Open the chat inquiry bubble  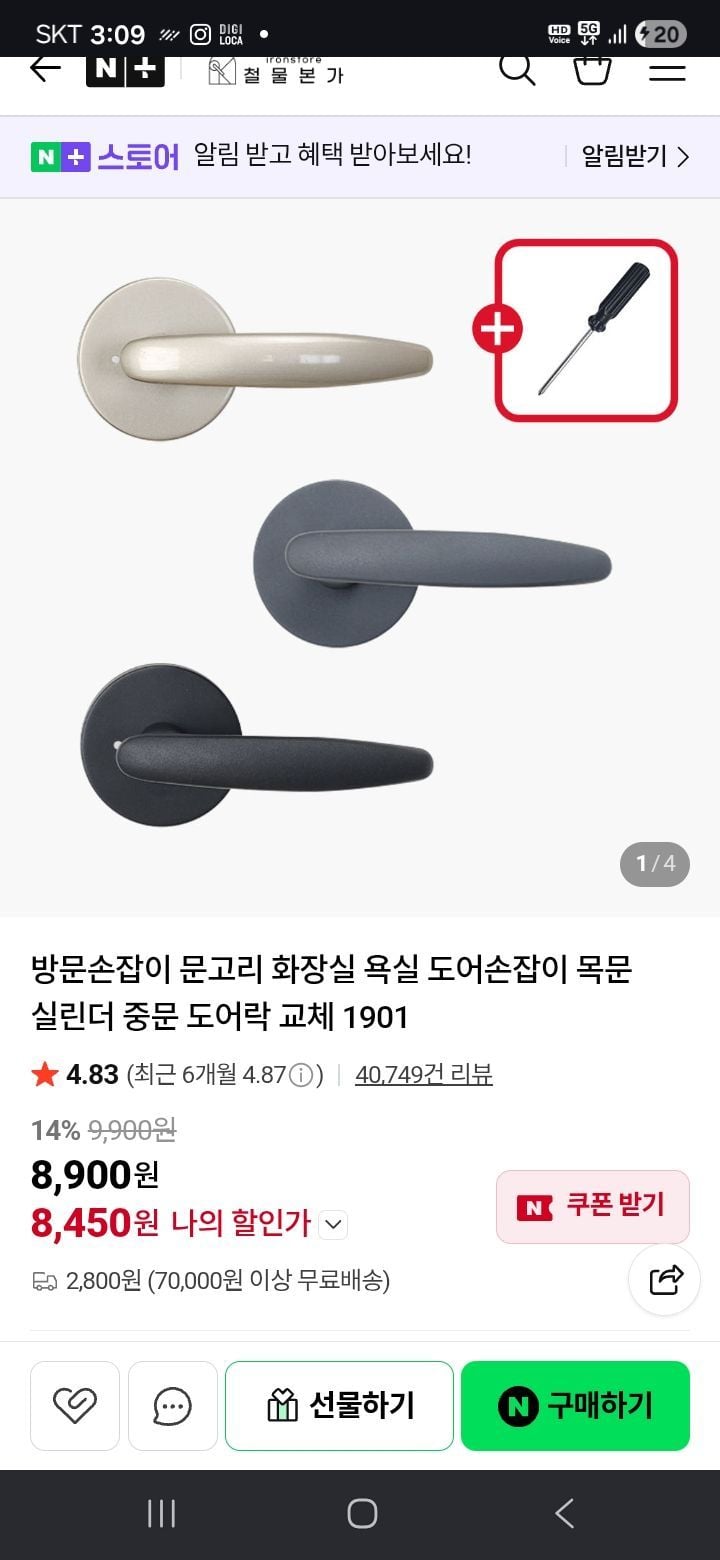click(173, 1406)
